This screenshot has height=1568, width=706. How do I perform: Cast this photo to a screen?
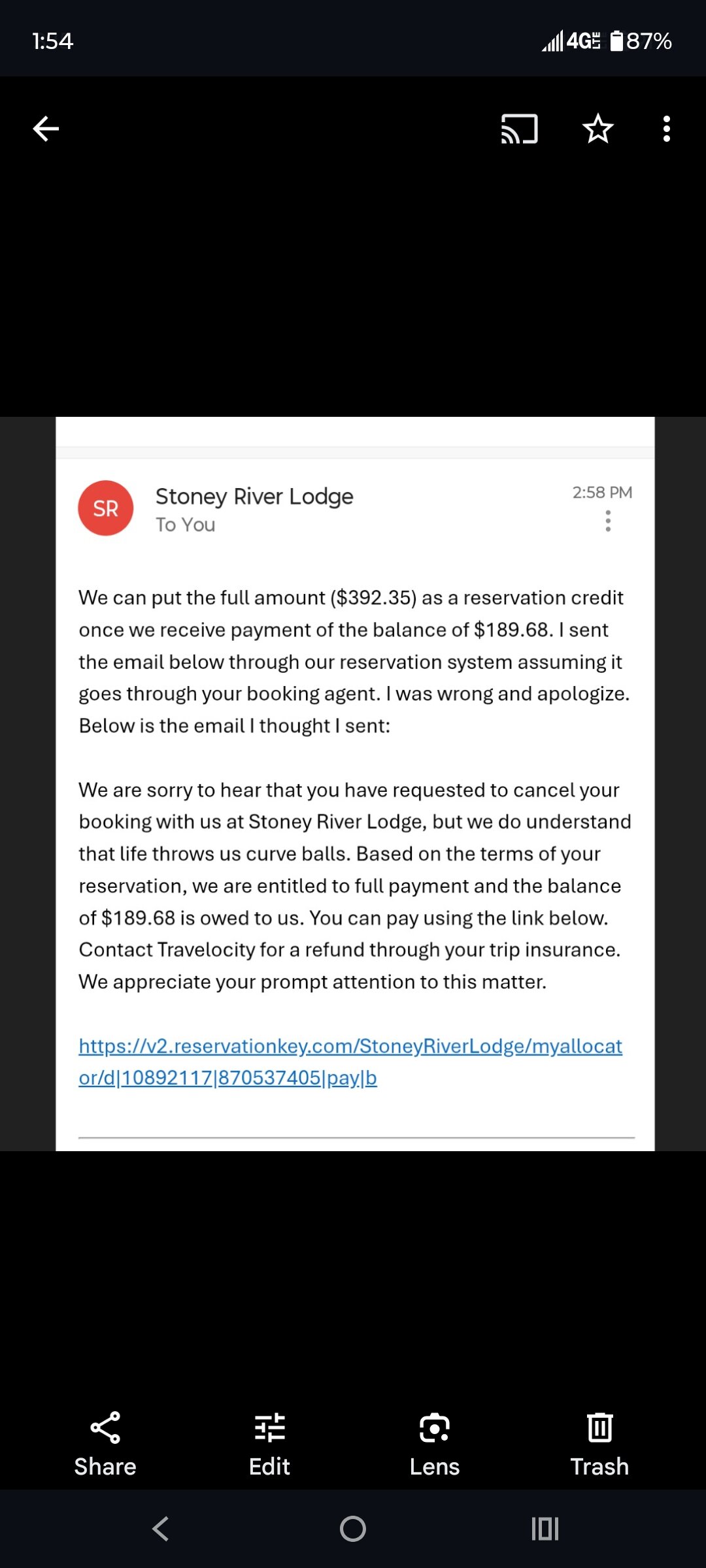point(520,129)
